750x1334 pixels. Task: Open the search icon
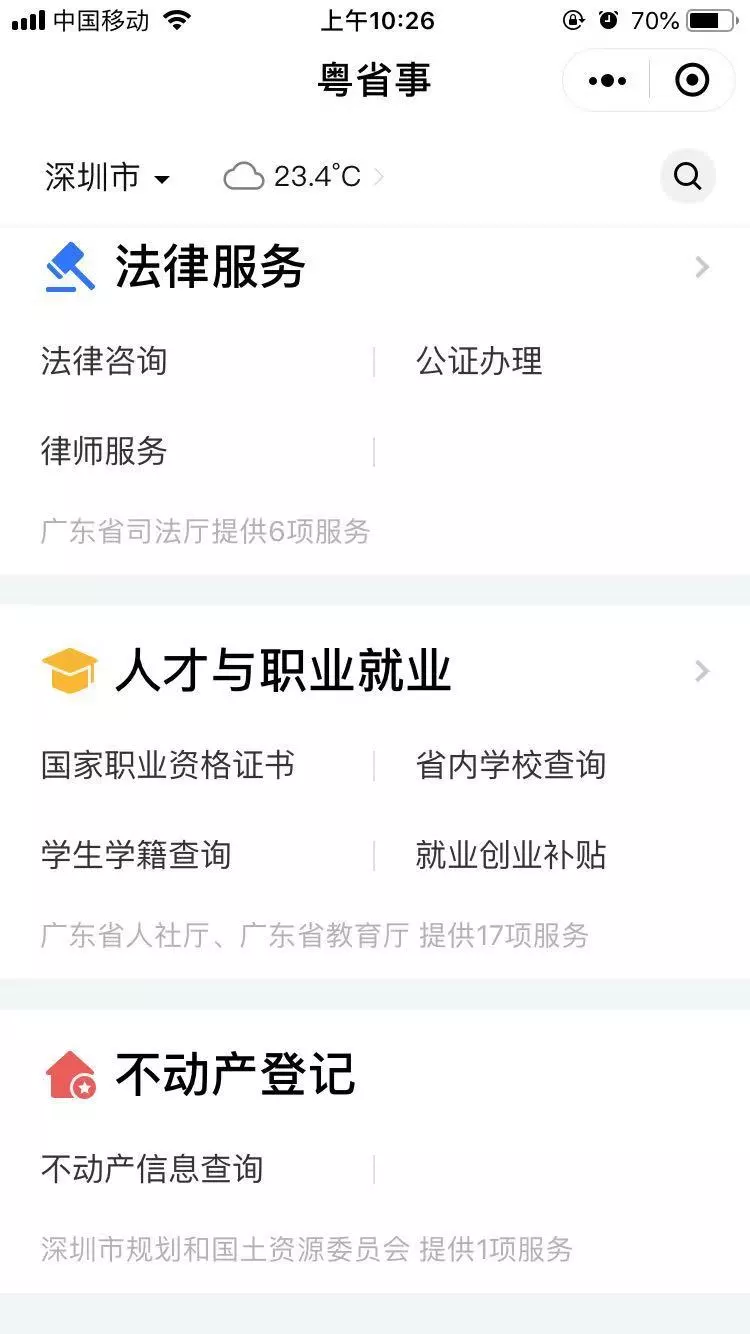(x=688, y=177)
